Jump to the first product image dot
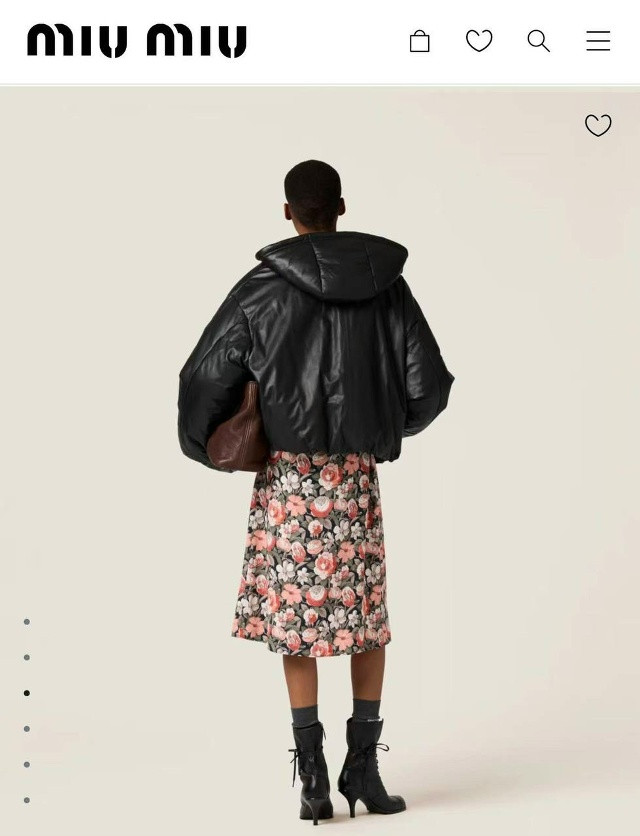 pos(27,622)
